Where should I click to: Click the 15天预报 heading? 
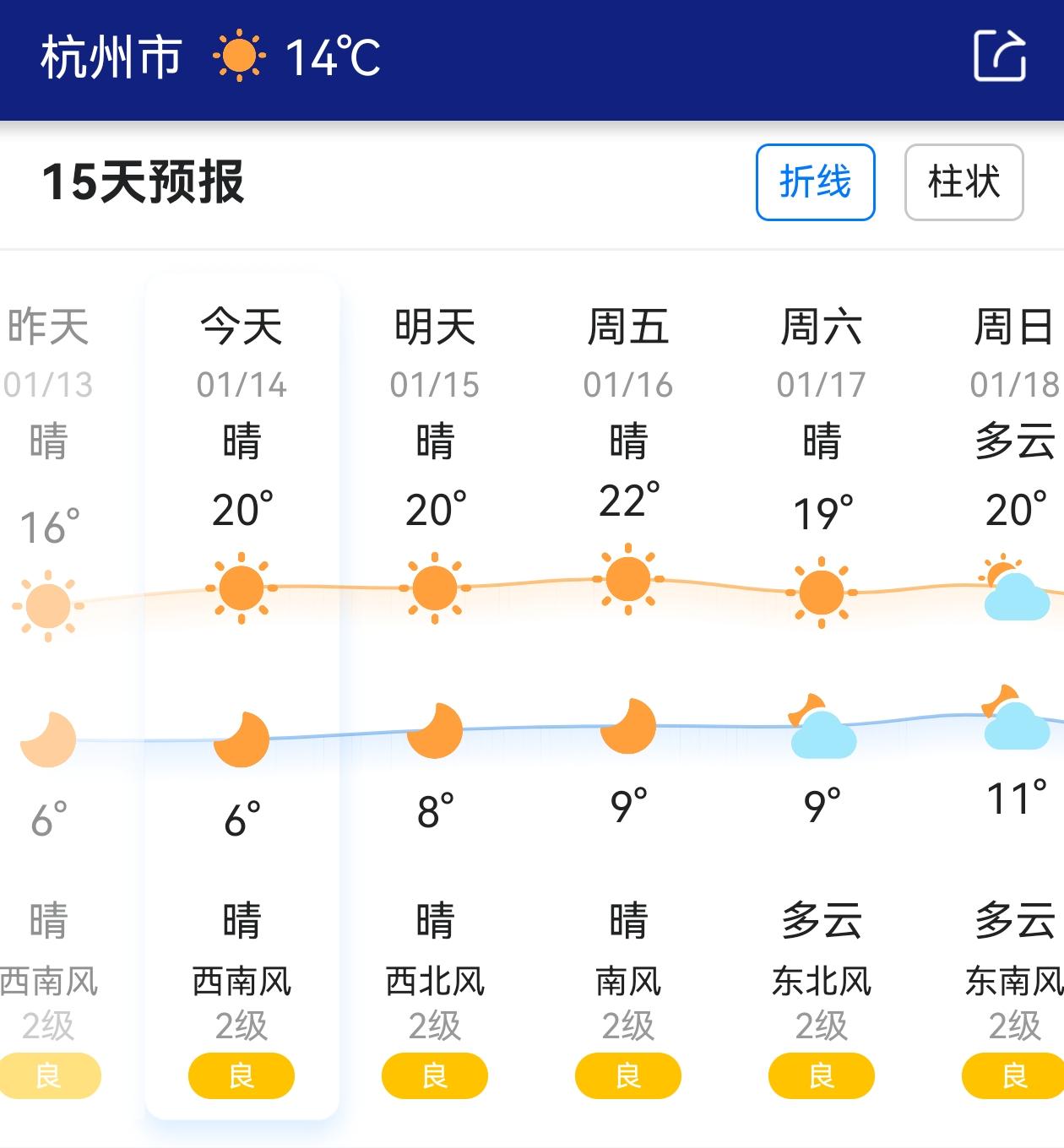pyautogui.click(x=144, y=180)
